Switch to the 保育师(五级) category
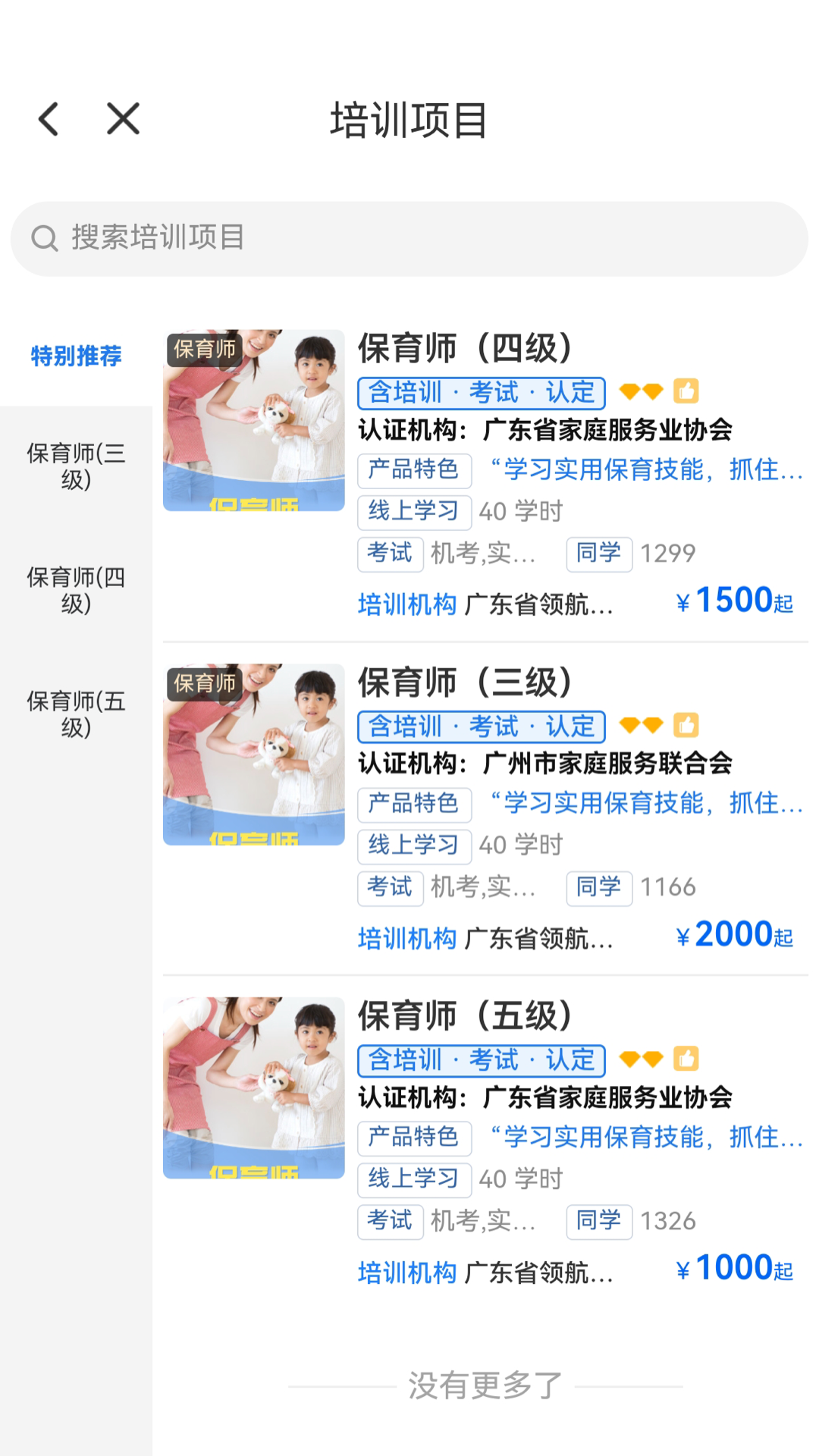The image size is (819, 1456). [76, 714]
